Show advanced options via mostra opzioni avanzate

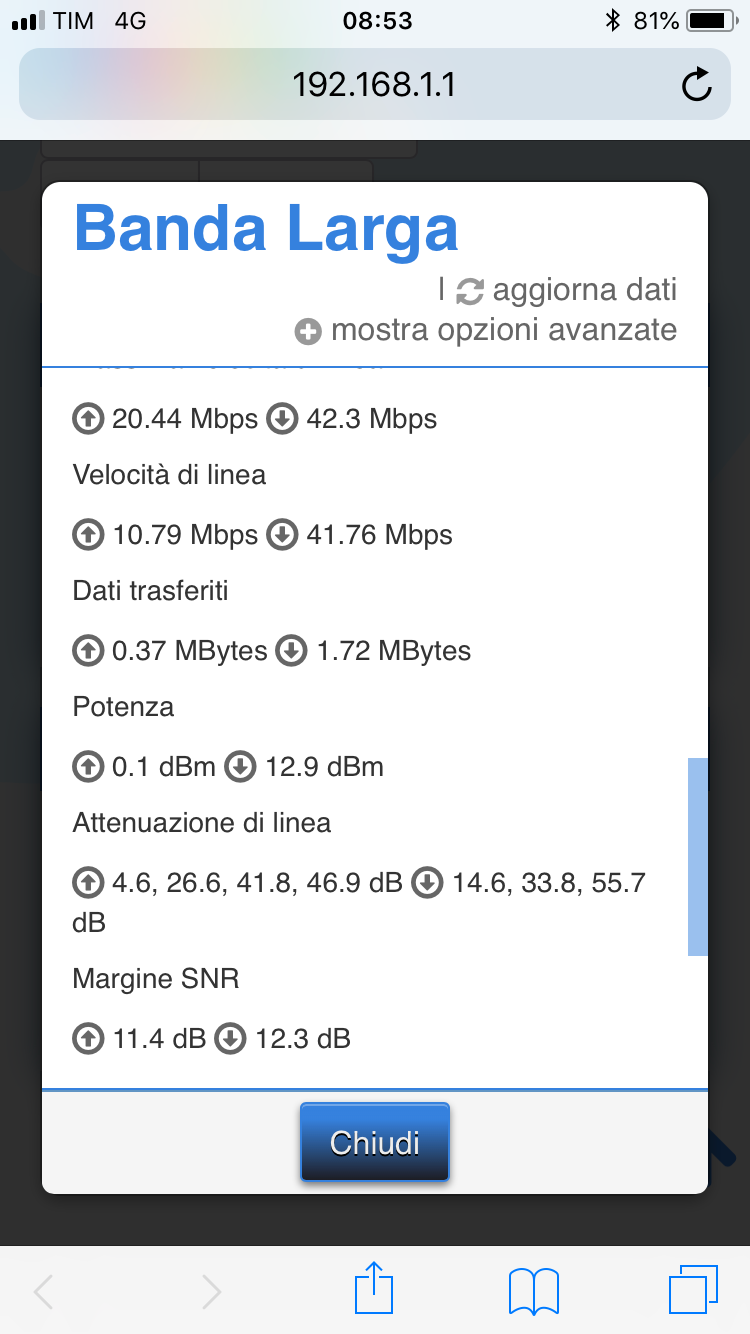tap(486, 330)
